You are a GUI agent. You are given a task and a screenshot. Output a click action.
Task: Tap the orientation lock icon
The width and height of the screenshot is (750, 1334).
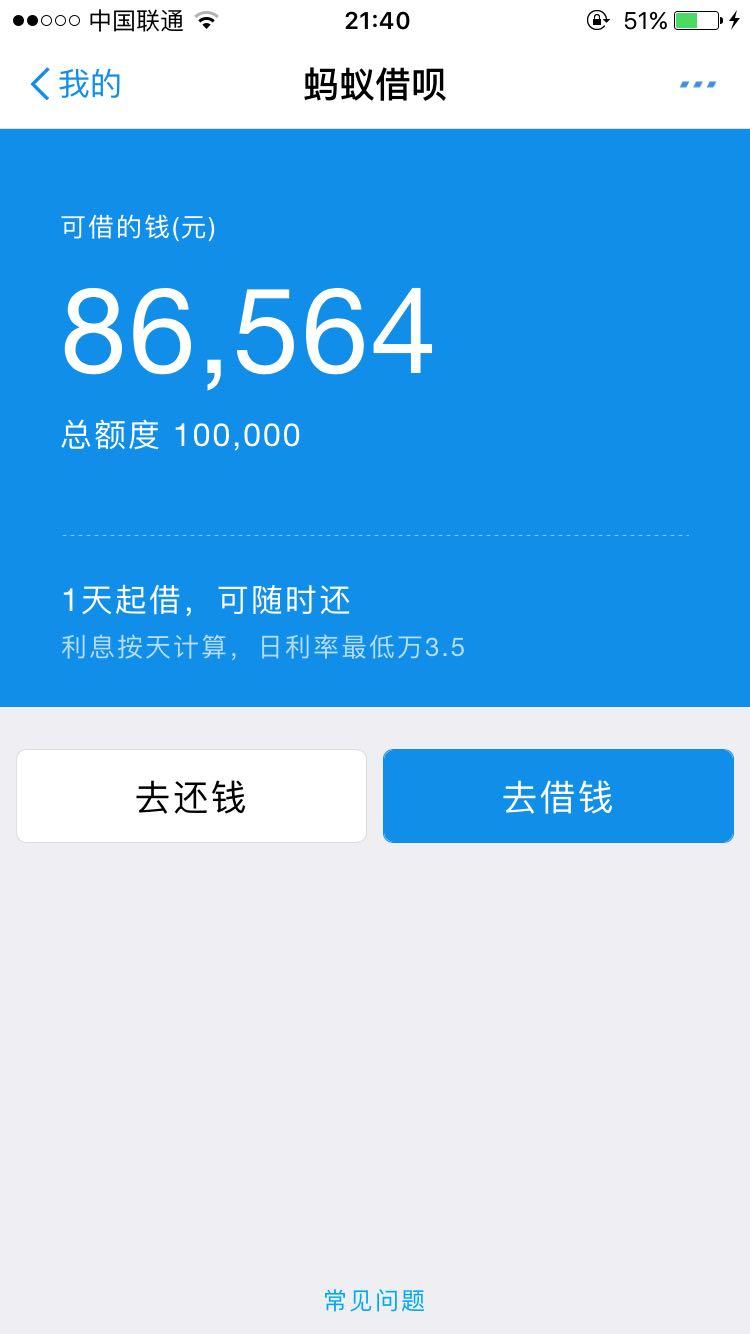coord(597,19)
